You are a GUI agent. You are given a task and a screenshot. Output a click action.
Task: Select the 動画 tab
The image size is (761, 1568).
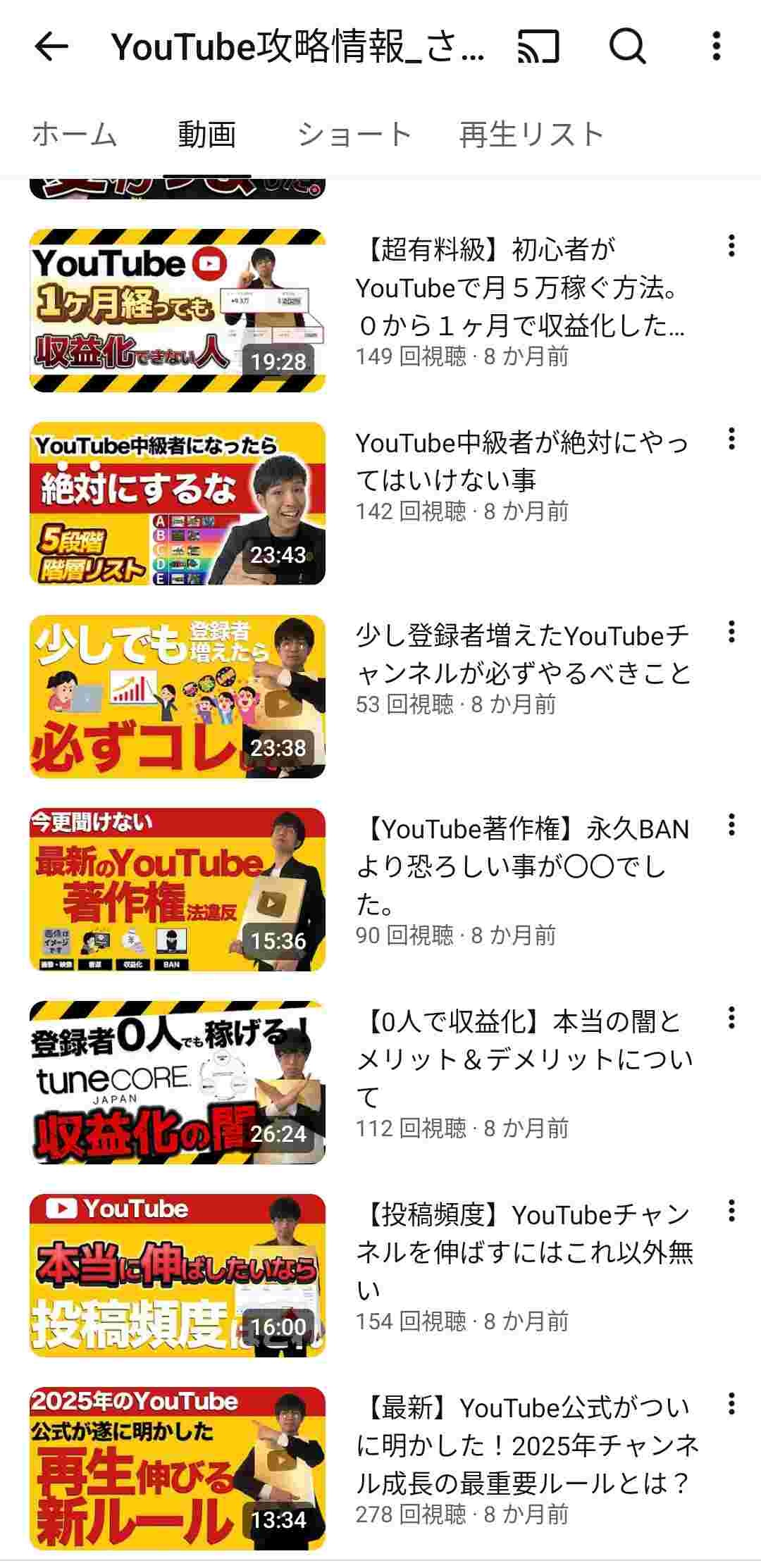[x=206, y=135]
